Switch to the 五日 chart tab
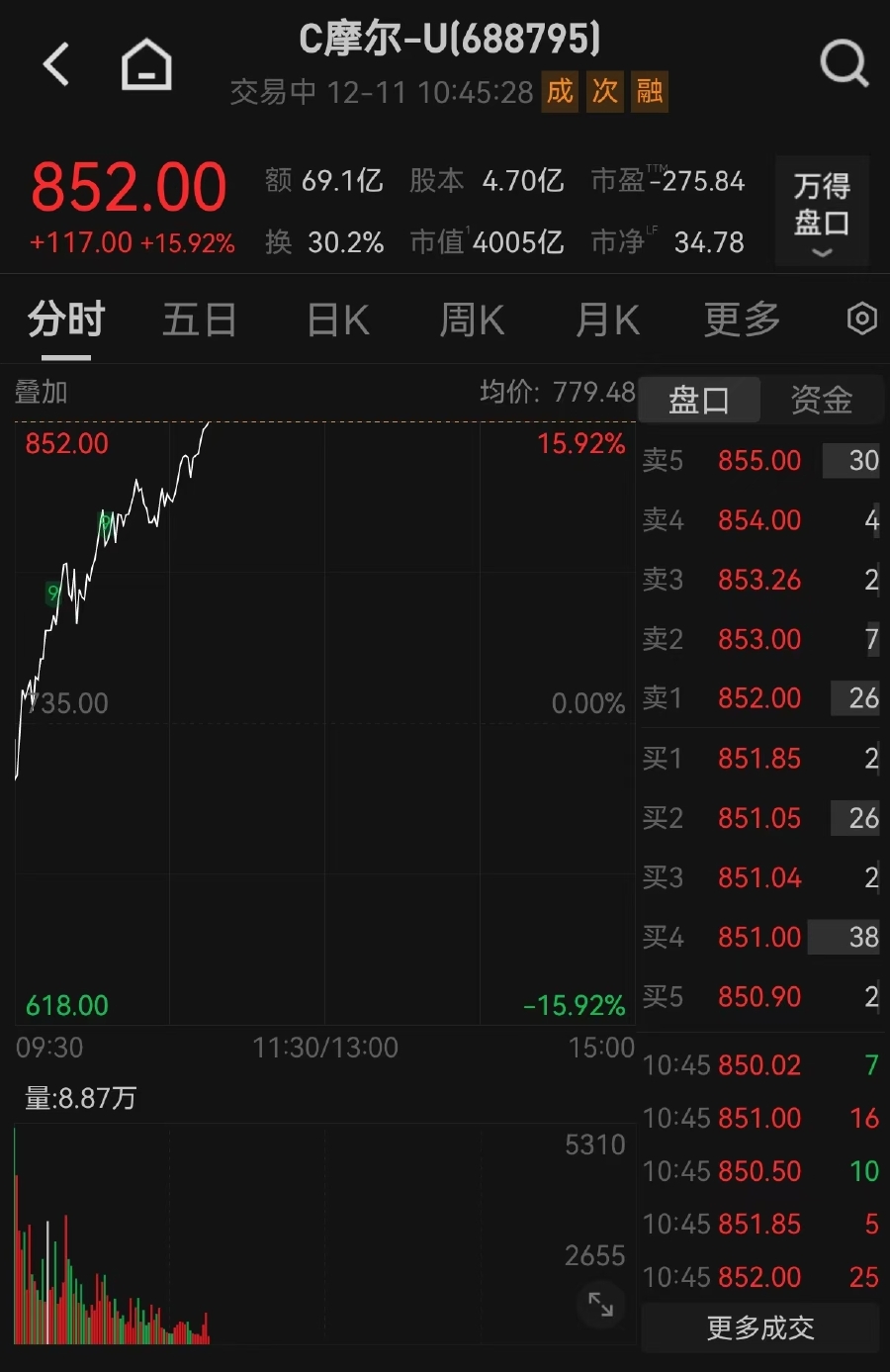Viewport: 890px width, 1372px height. coord(199,320)
